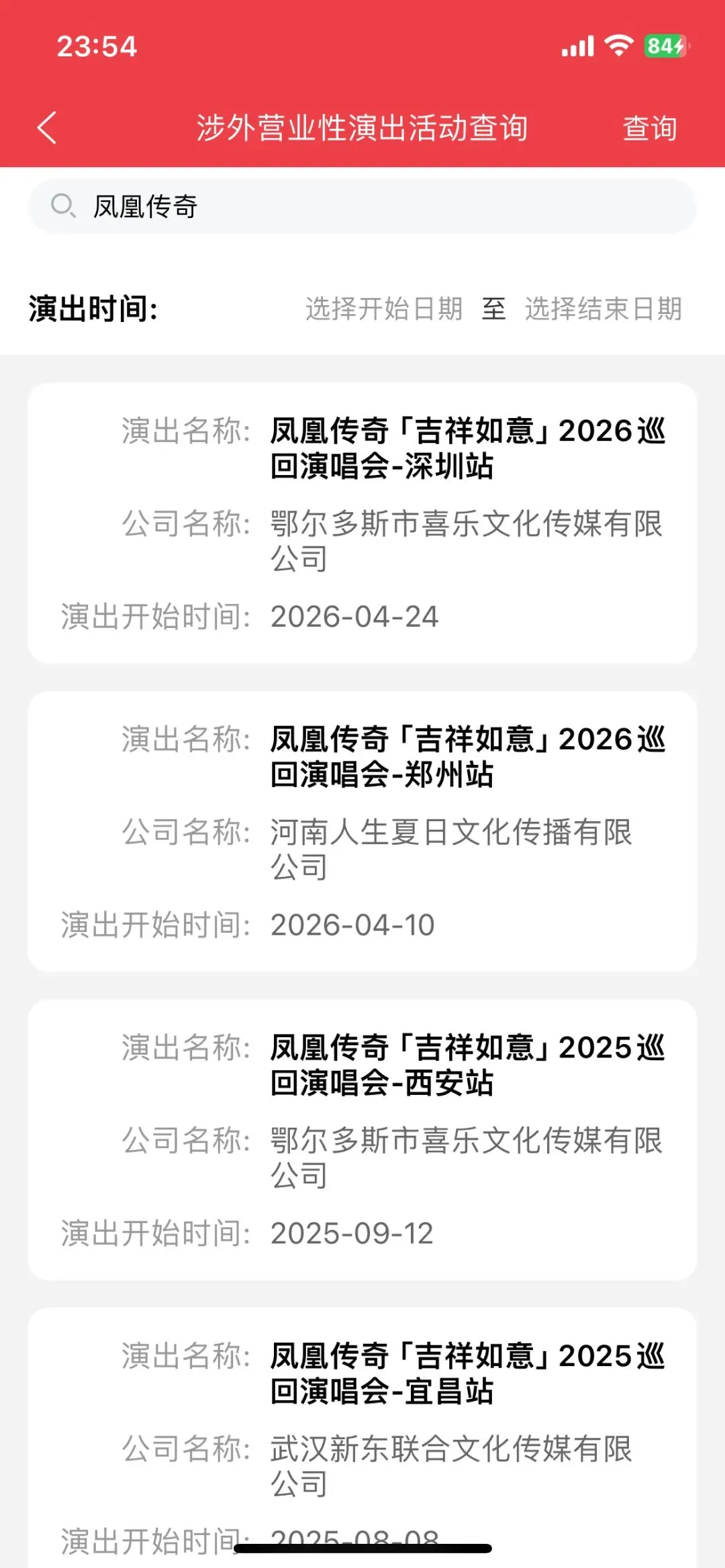Image resolution: width=725 pixels, height=1568 pixels.
Task: Tap the 查询 button in the header
Action: click(x=649, y=128)
